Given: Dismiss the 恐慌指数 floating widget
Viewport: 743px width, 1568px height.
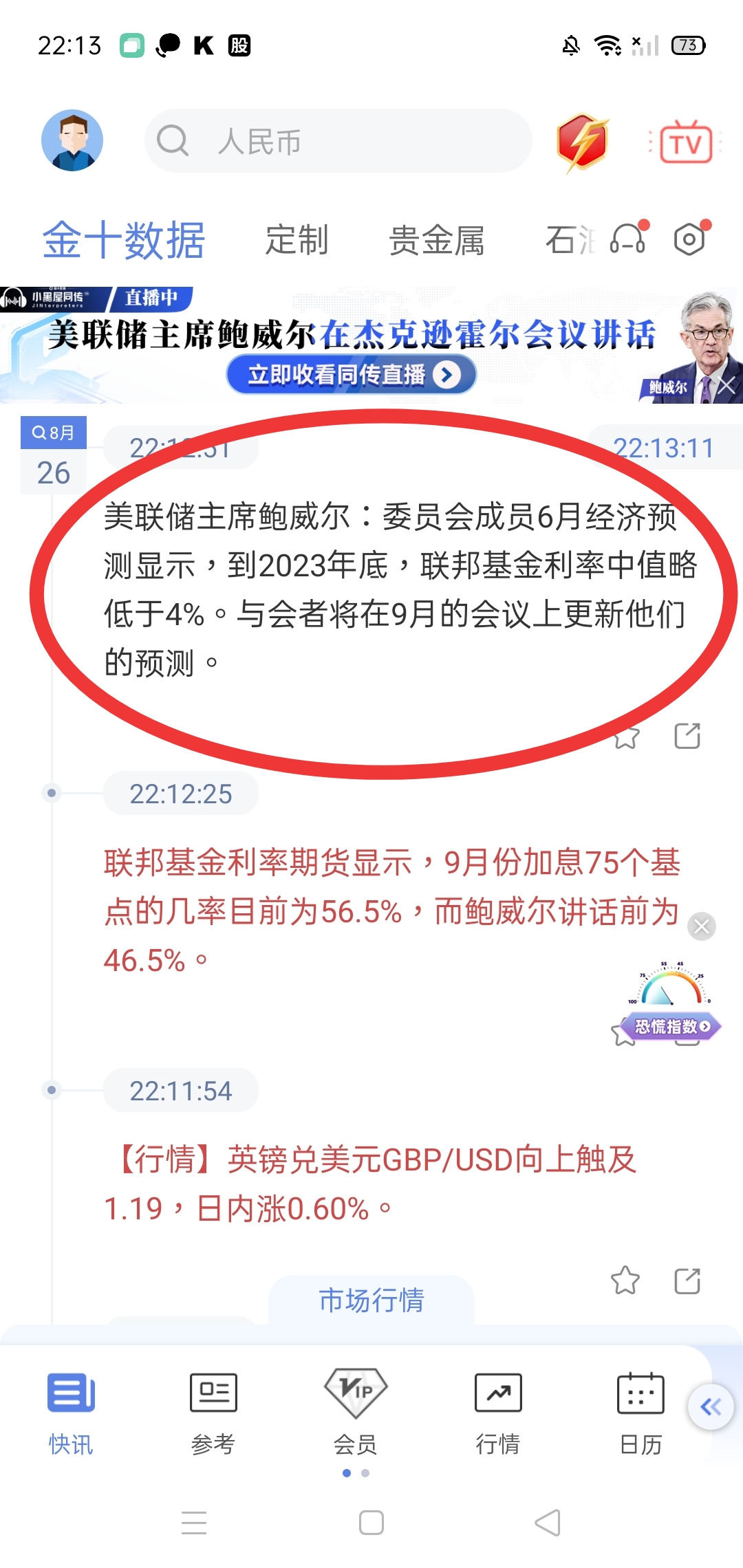Looking at the screenshot, I should (702, 926).
